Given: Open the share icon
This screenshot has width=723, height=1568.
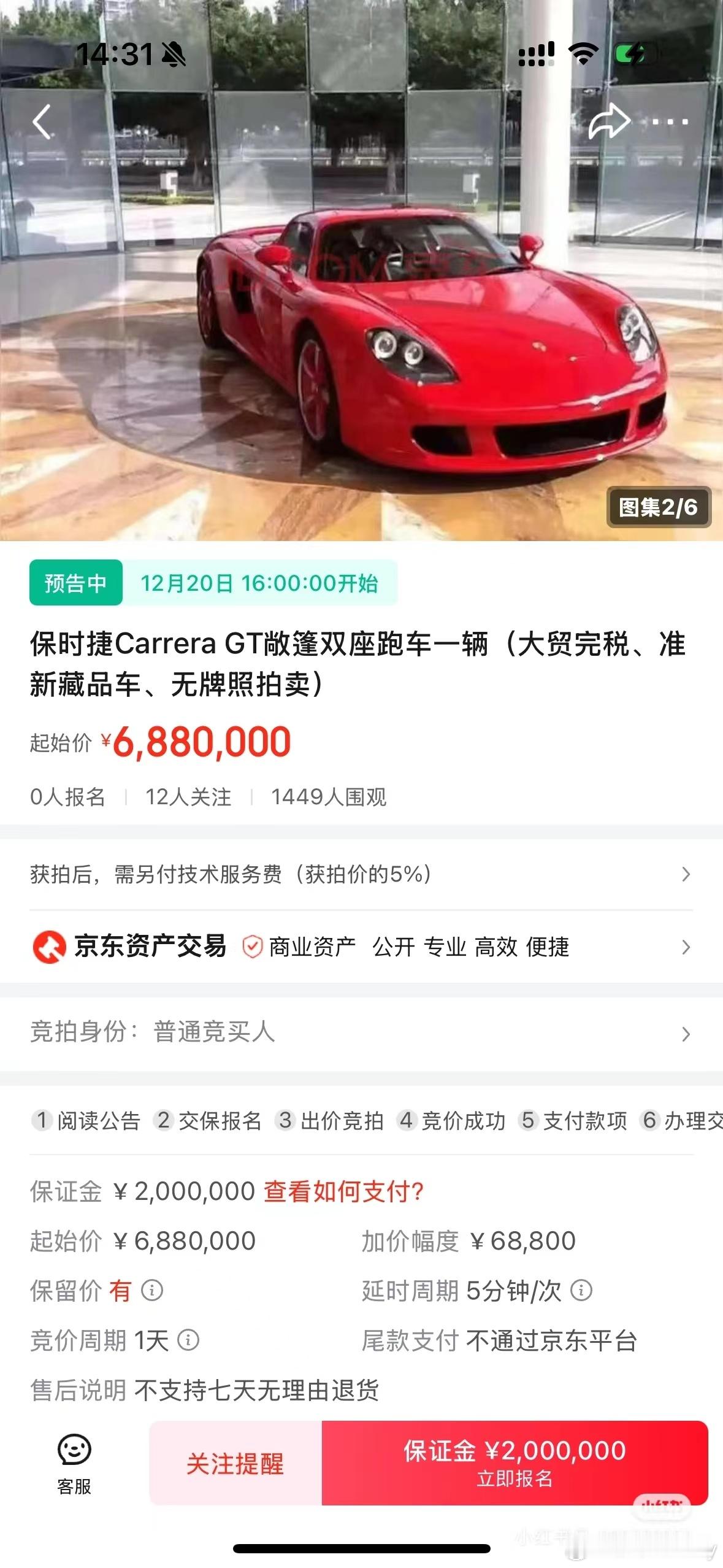Looking at the screenshot, I should tap(610, 123).
